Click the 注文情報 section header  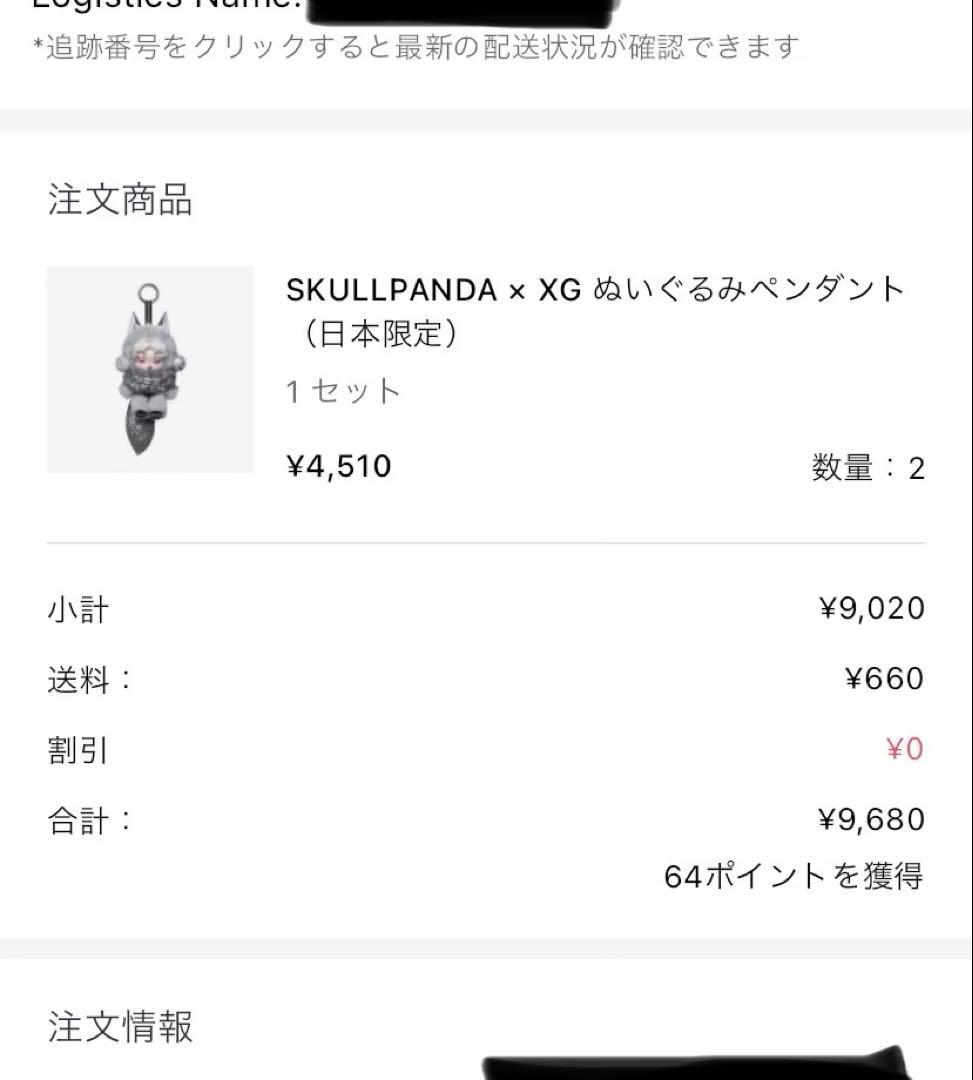[120, 1025]
